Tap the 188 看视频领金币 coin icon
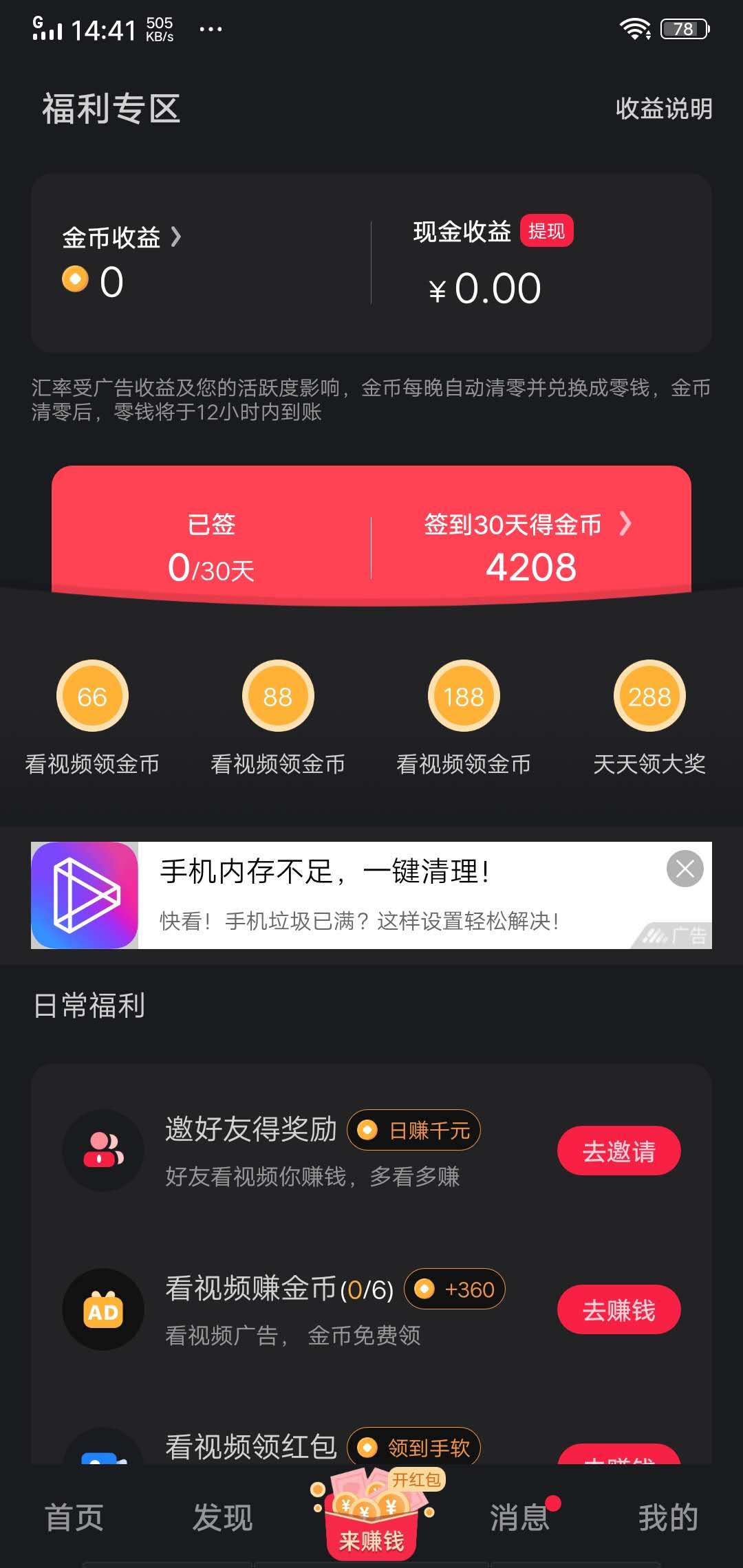743x1568 pixels. [462, 695]
